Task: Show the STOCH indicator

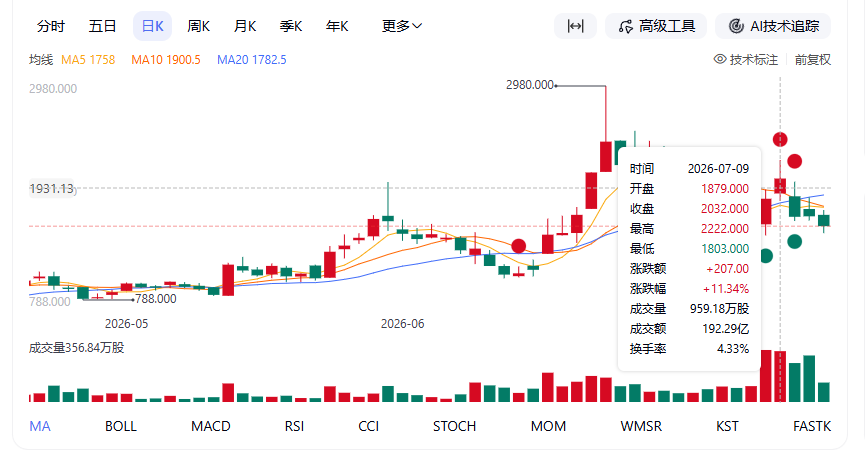Action: click(454, 426)
